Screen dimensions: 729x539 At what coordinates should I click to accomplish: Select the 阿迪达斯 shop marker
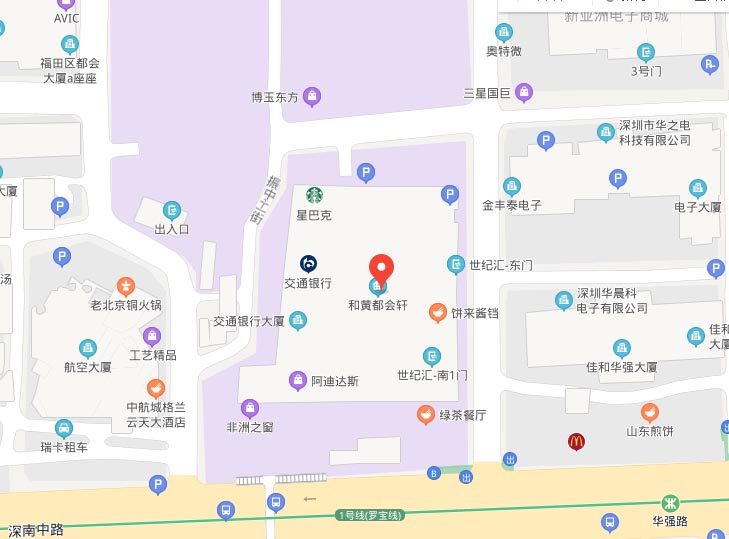(x=297, y=380)
